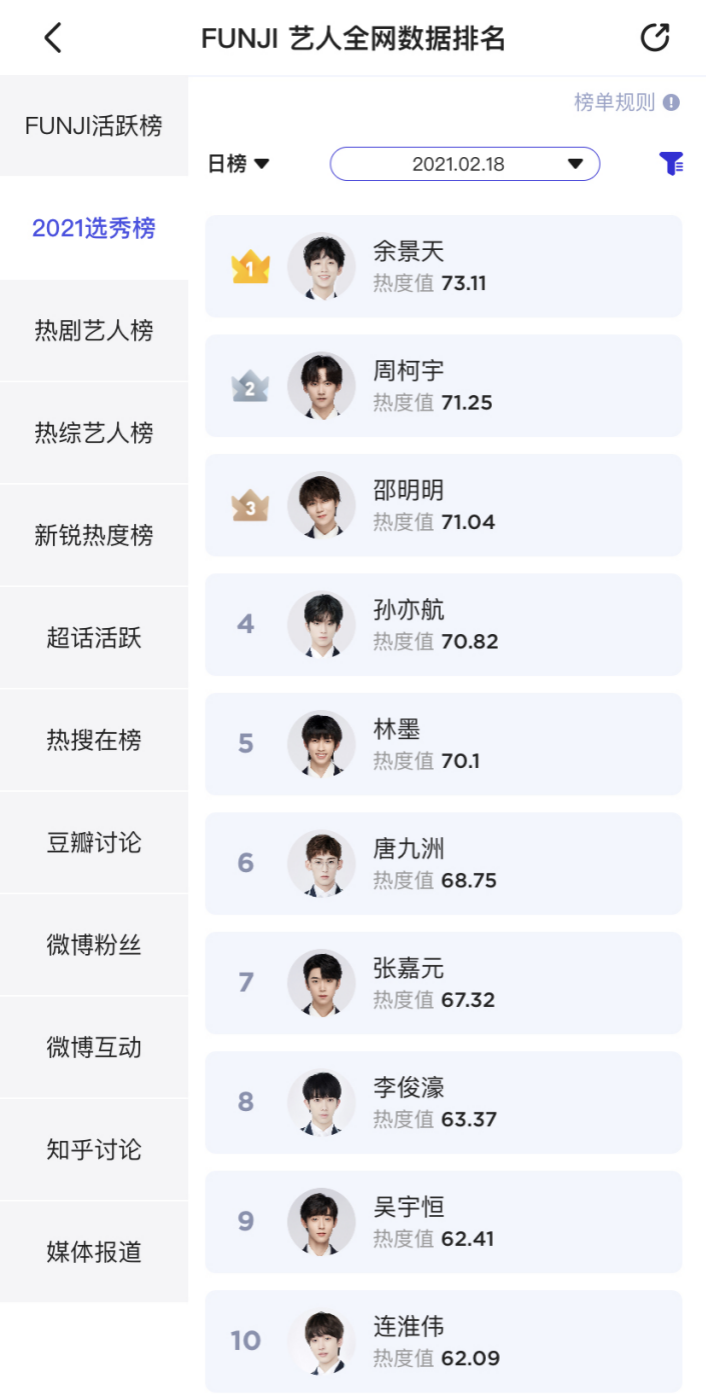Open the blue filter icon
The width and height of the screenshot is (708, 1396).
(671, 164)
